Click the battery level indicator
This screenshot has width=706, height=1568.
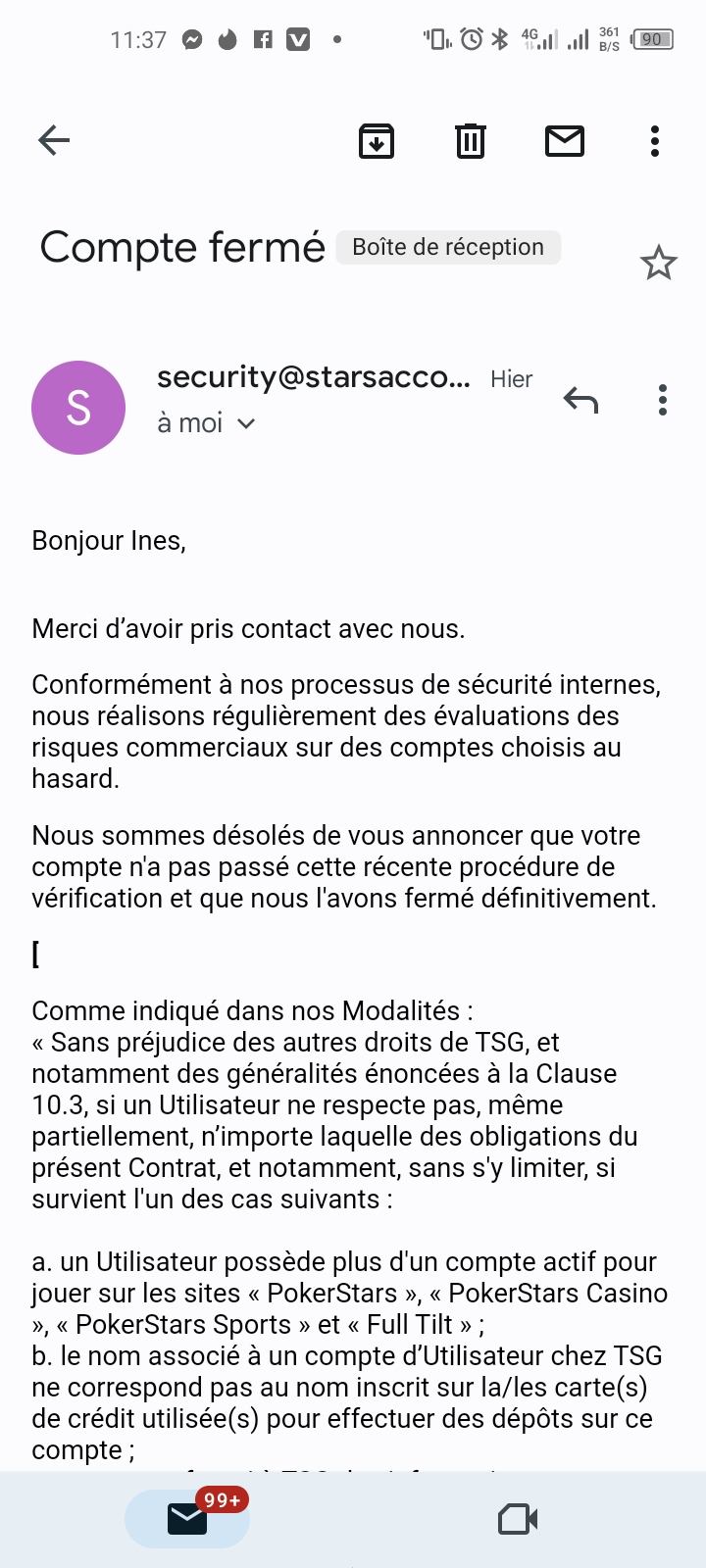[652, 39]
